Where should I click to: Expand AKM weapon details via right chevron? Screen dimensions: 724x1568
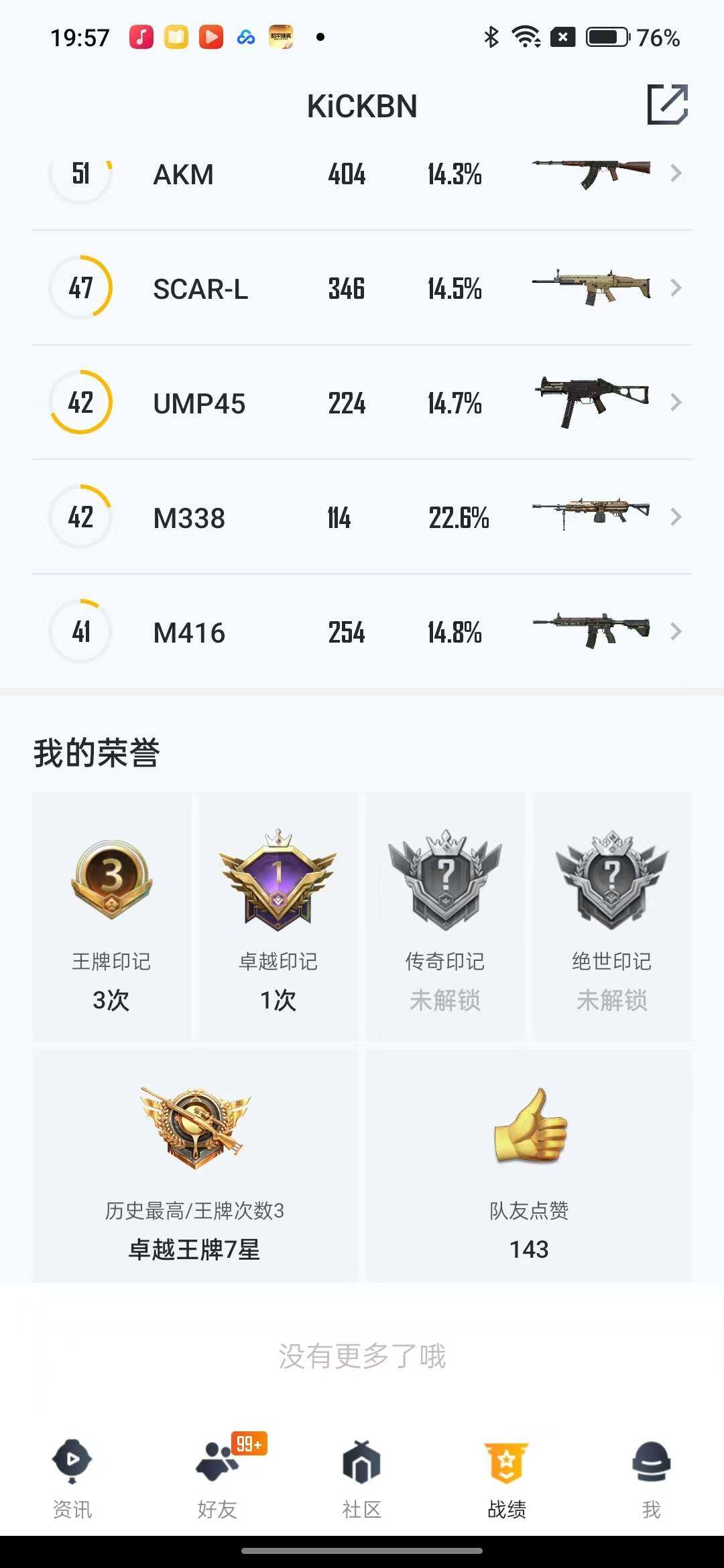click(676, 174)
